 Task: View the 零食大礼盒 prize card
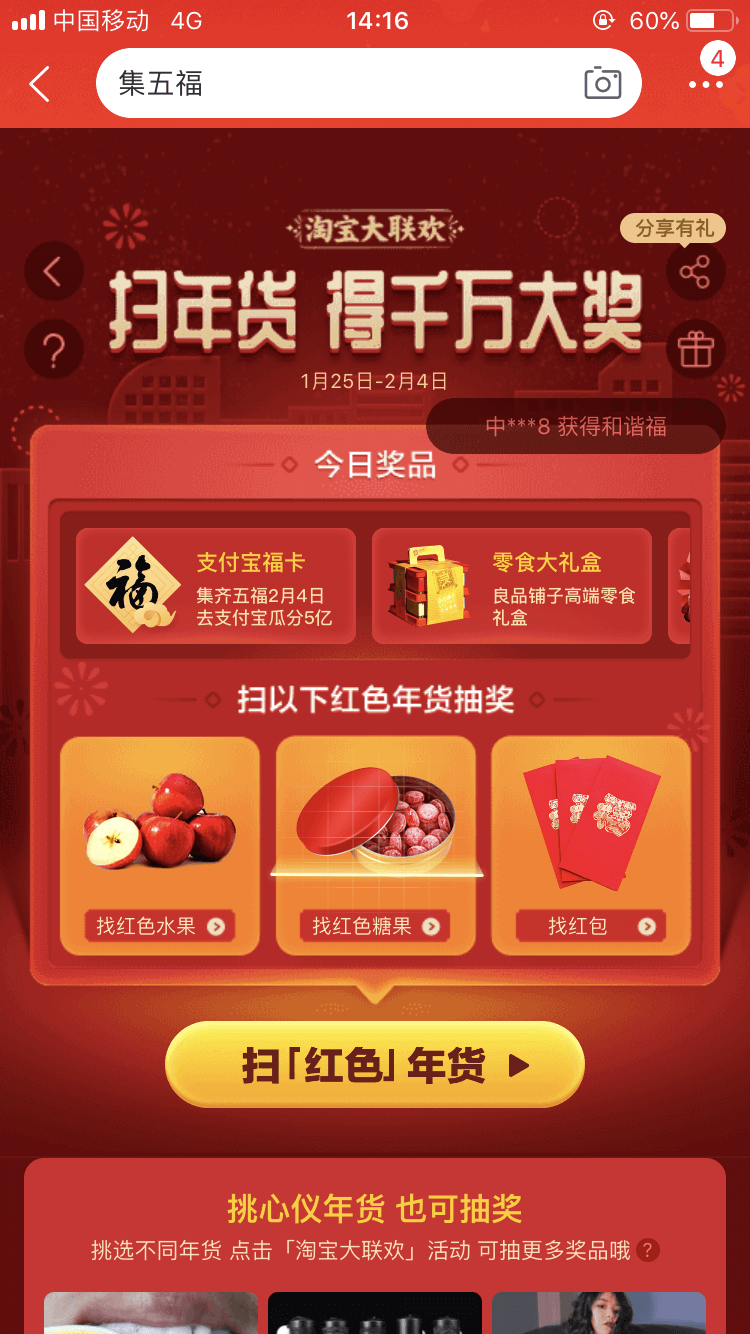click(x=512, y=586)
